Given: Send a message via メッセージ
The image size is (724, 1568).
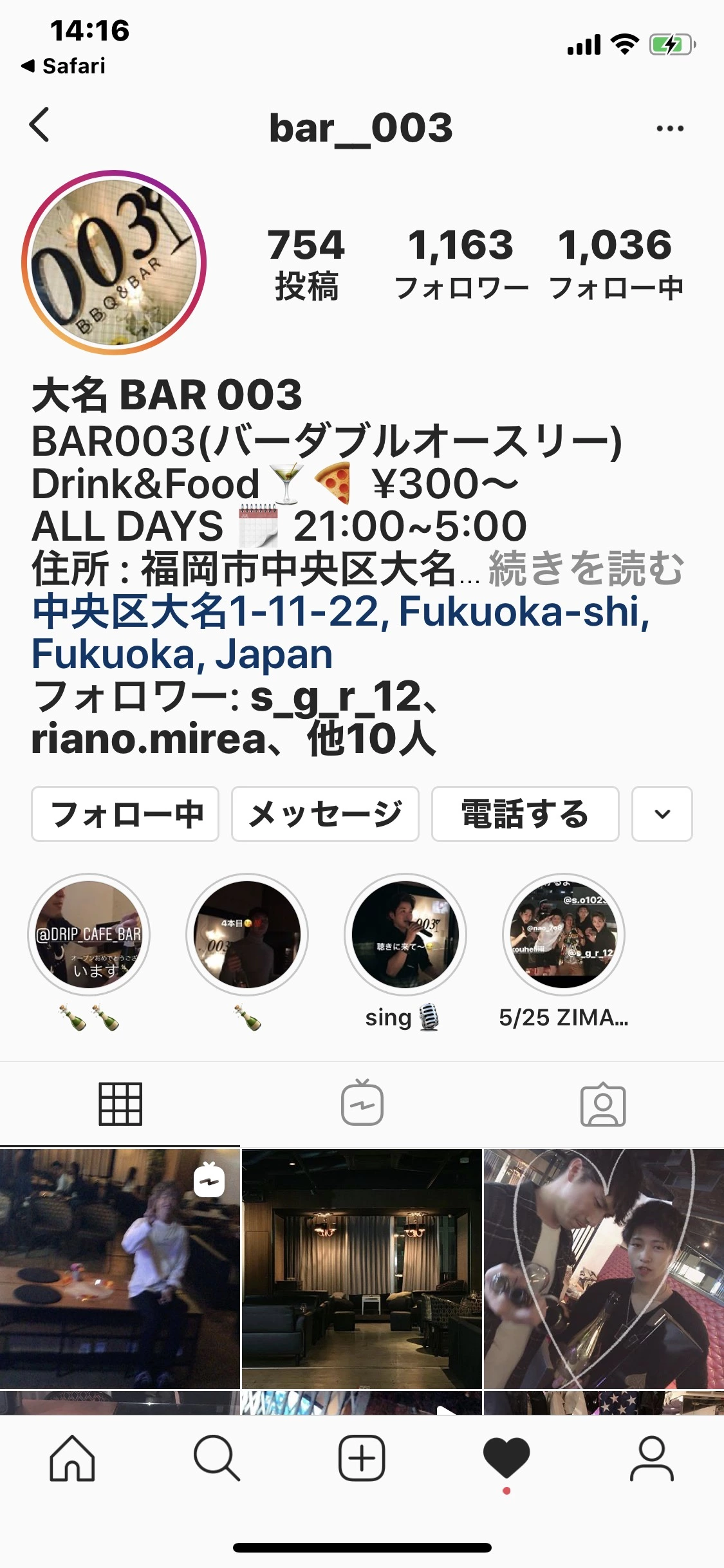Looking at the screenshot, I should tap(325, 814).
